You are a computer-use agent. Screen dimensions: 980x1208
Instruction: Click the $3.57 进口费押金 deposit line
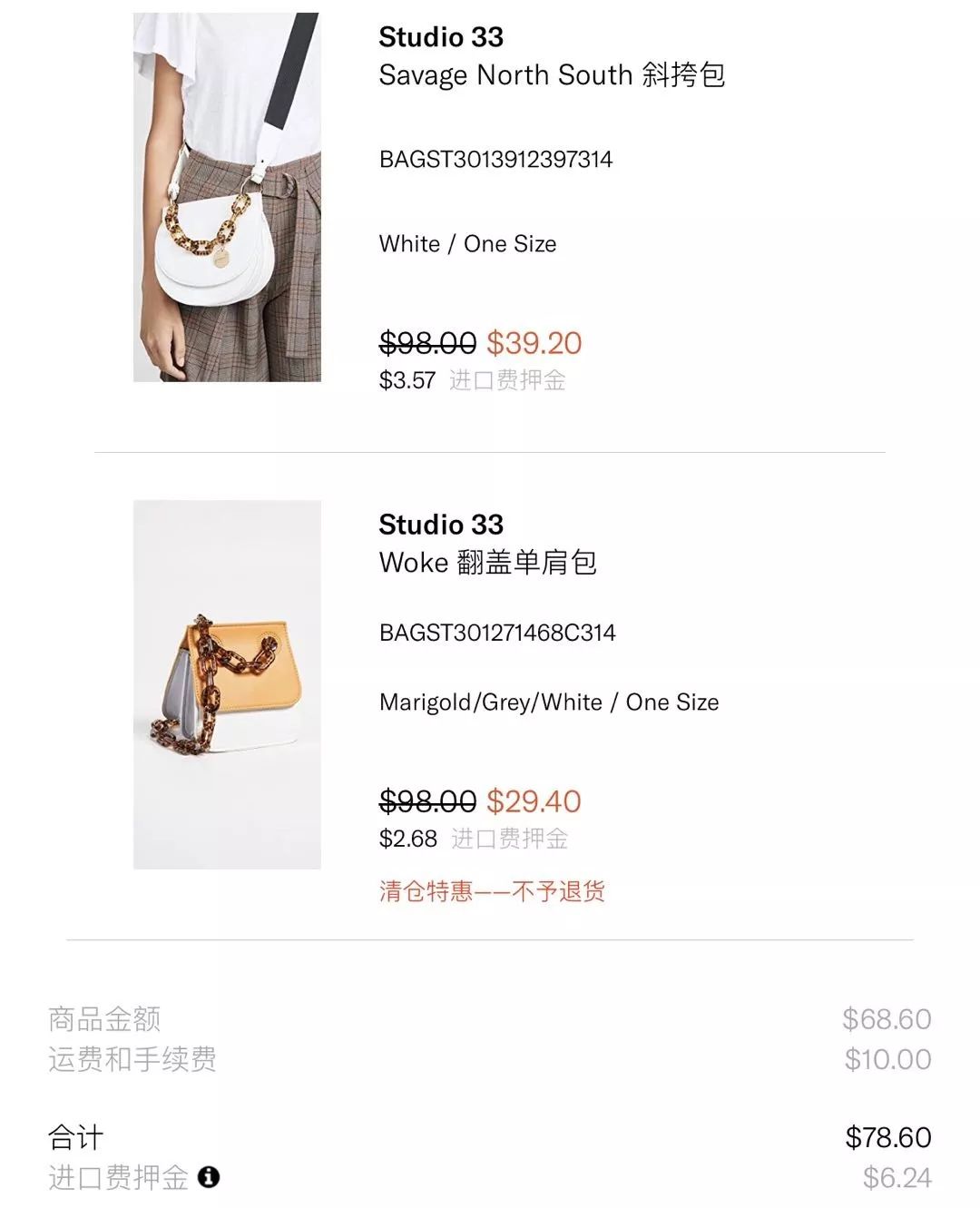[x=475, y=380]
